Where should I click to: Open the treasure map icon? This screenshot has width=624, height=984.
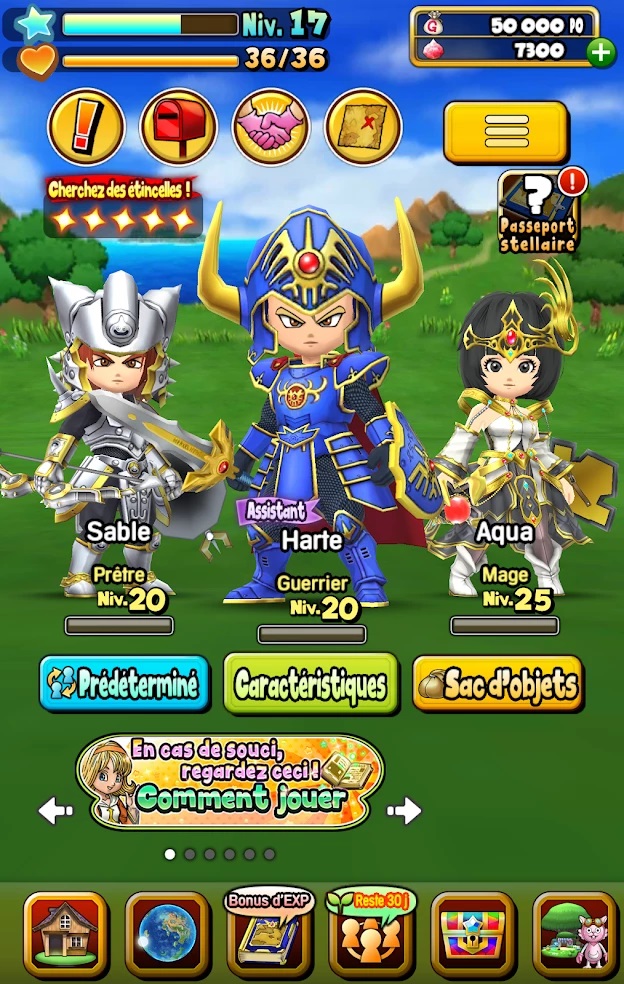[363, 127]
